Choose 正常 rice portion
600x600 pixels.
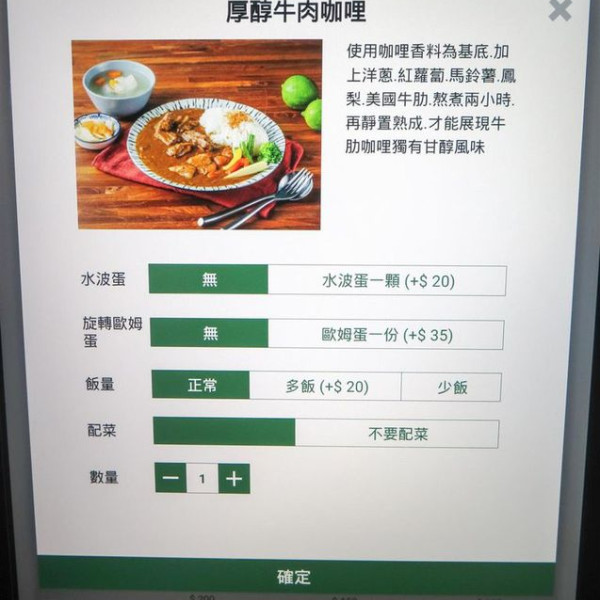(201, 386)
